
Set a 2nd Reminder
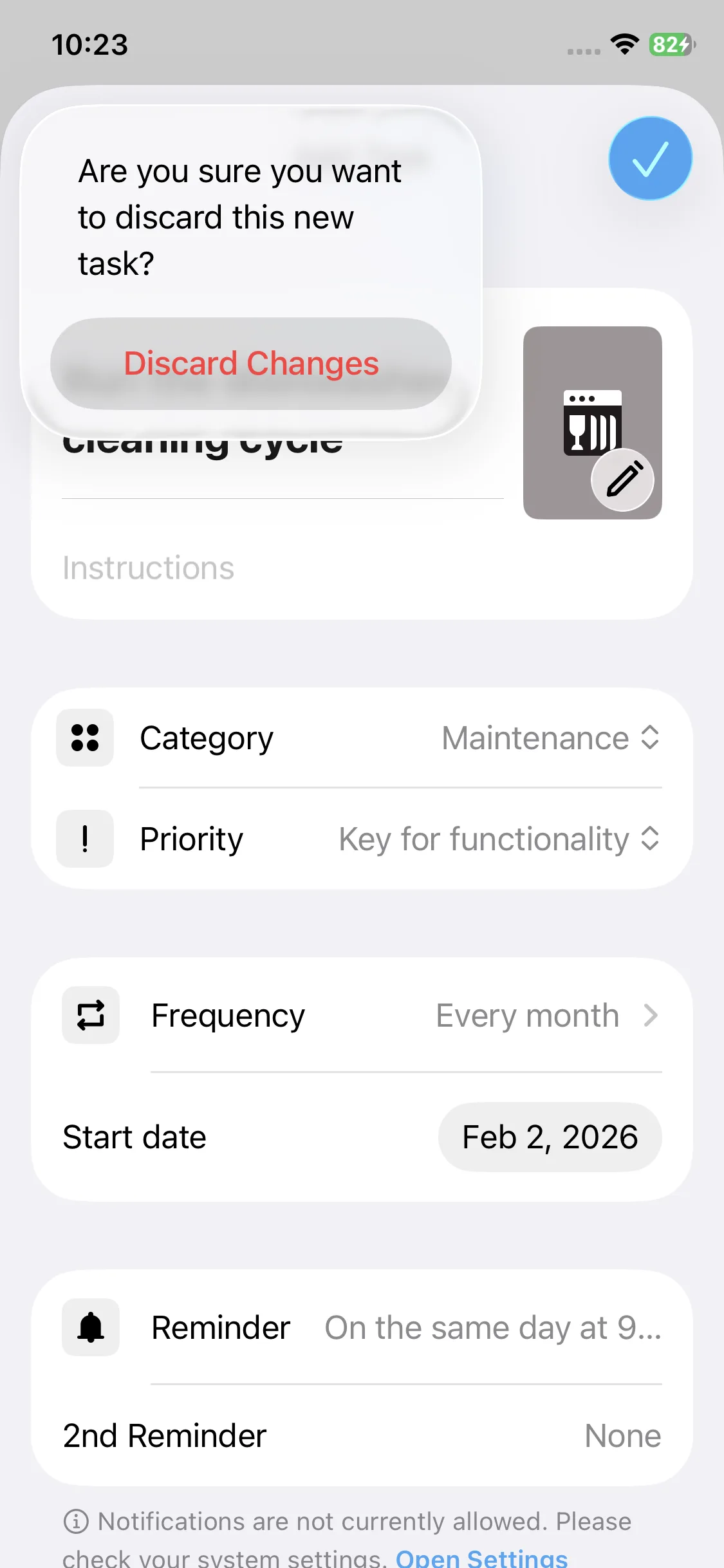pyautogui.click(x=622, y=1436)
